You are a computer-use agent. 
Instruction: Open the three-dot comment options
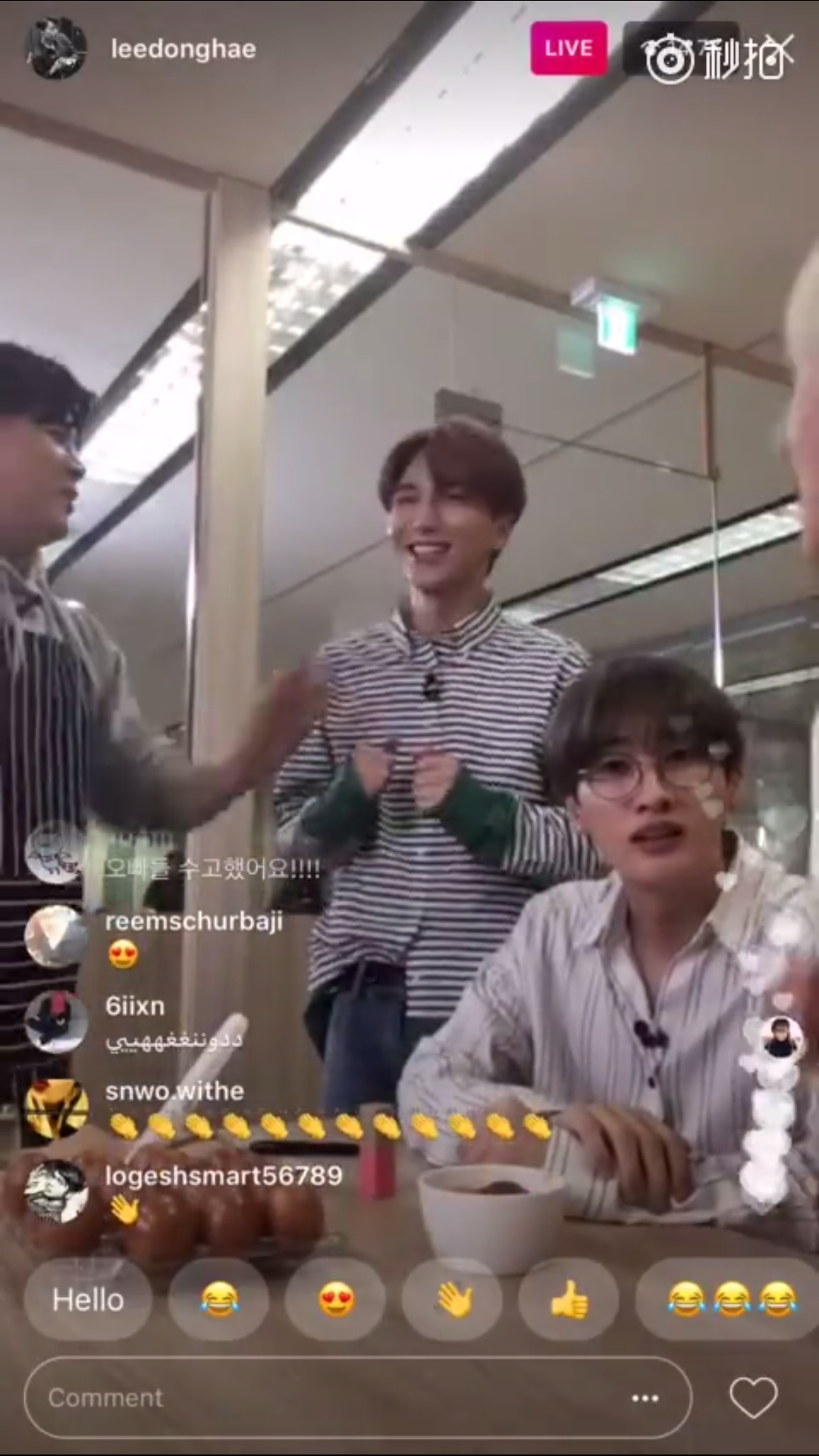click(x=645, y=1398)
